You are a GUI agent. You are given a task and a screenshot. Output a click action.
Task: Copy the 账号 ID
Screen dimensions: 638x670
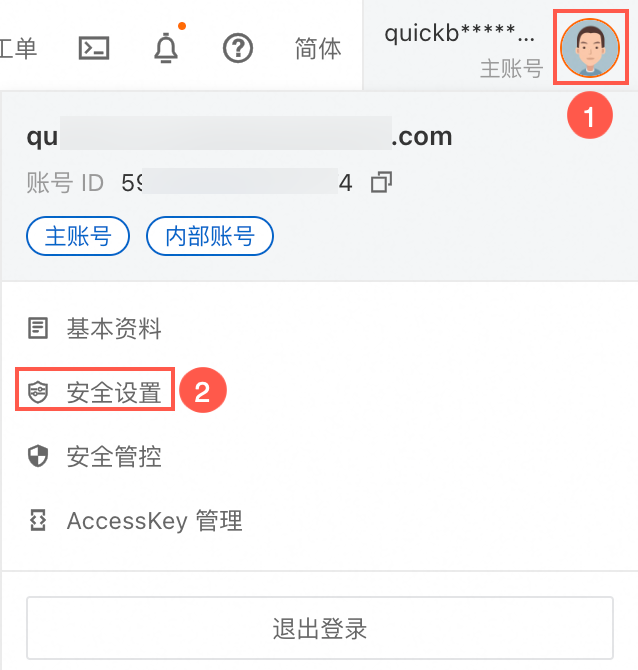coord(381,183)
